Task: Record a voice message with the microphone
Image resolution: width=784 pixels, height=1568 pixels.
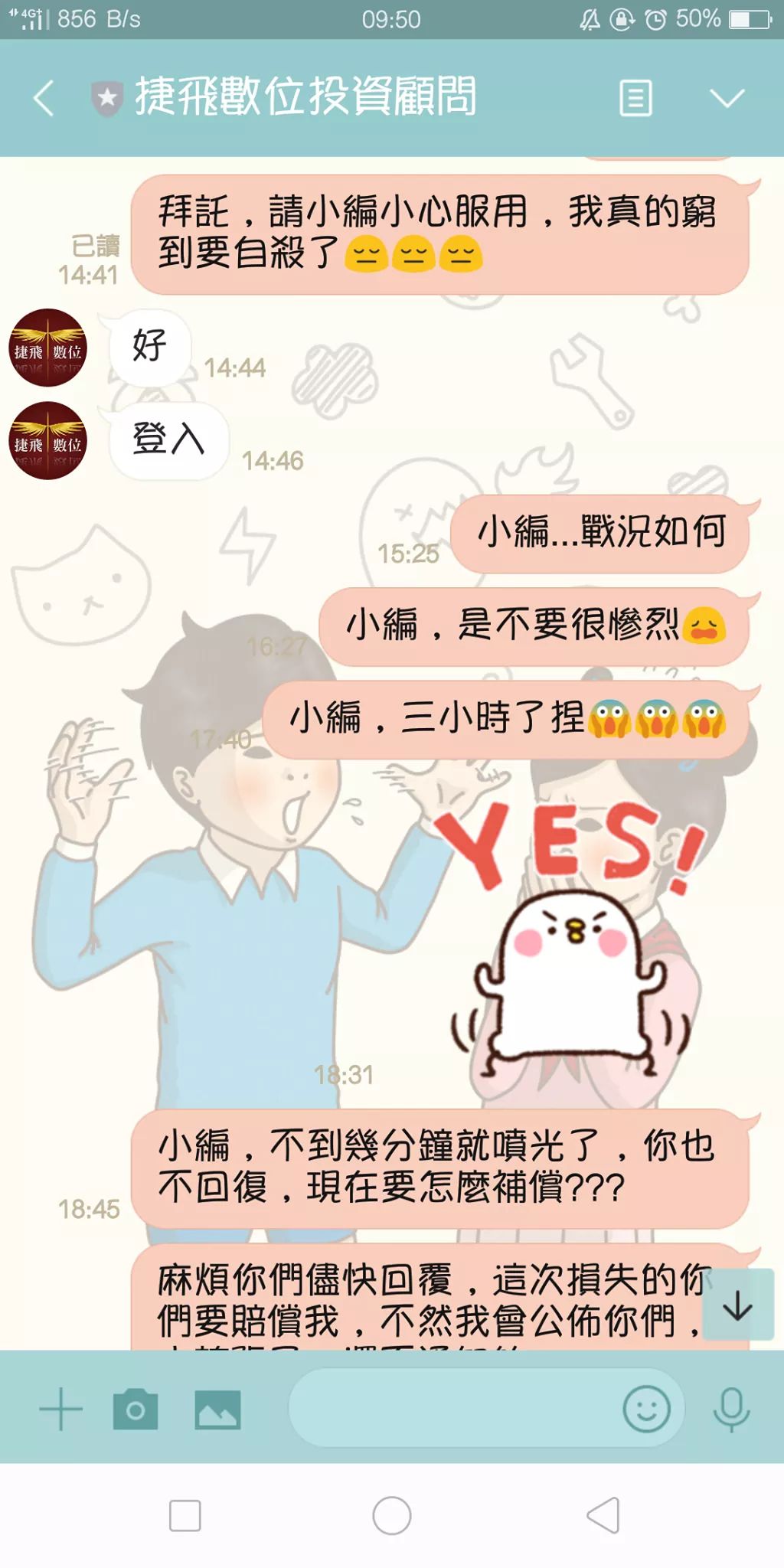Action: coord(731,1409)
